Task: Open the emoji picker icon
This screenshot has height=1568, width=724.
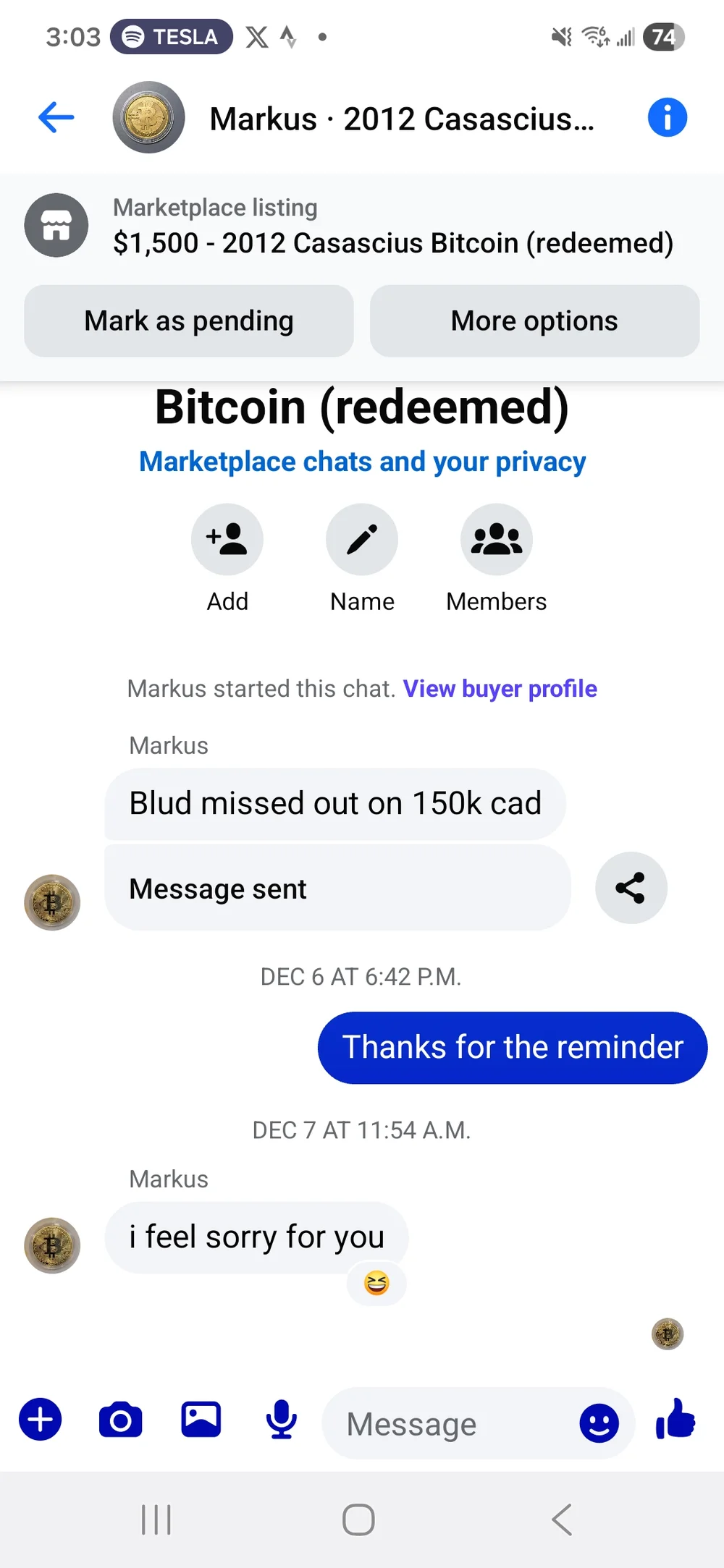Action: click(x=599, y=1423)
